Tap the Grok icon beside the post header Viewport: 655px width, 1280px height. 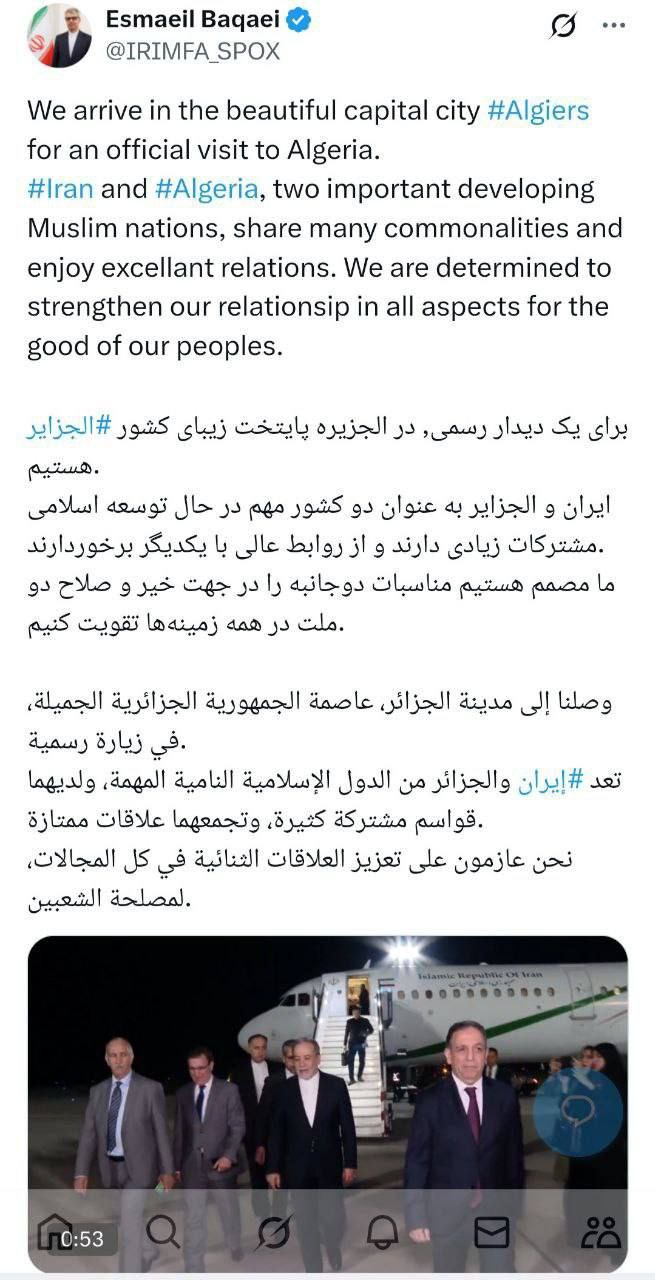click(x=564, y=25)
